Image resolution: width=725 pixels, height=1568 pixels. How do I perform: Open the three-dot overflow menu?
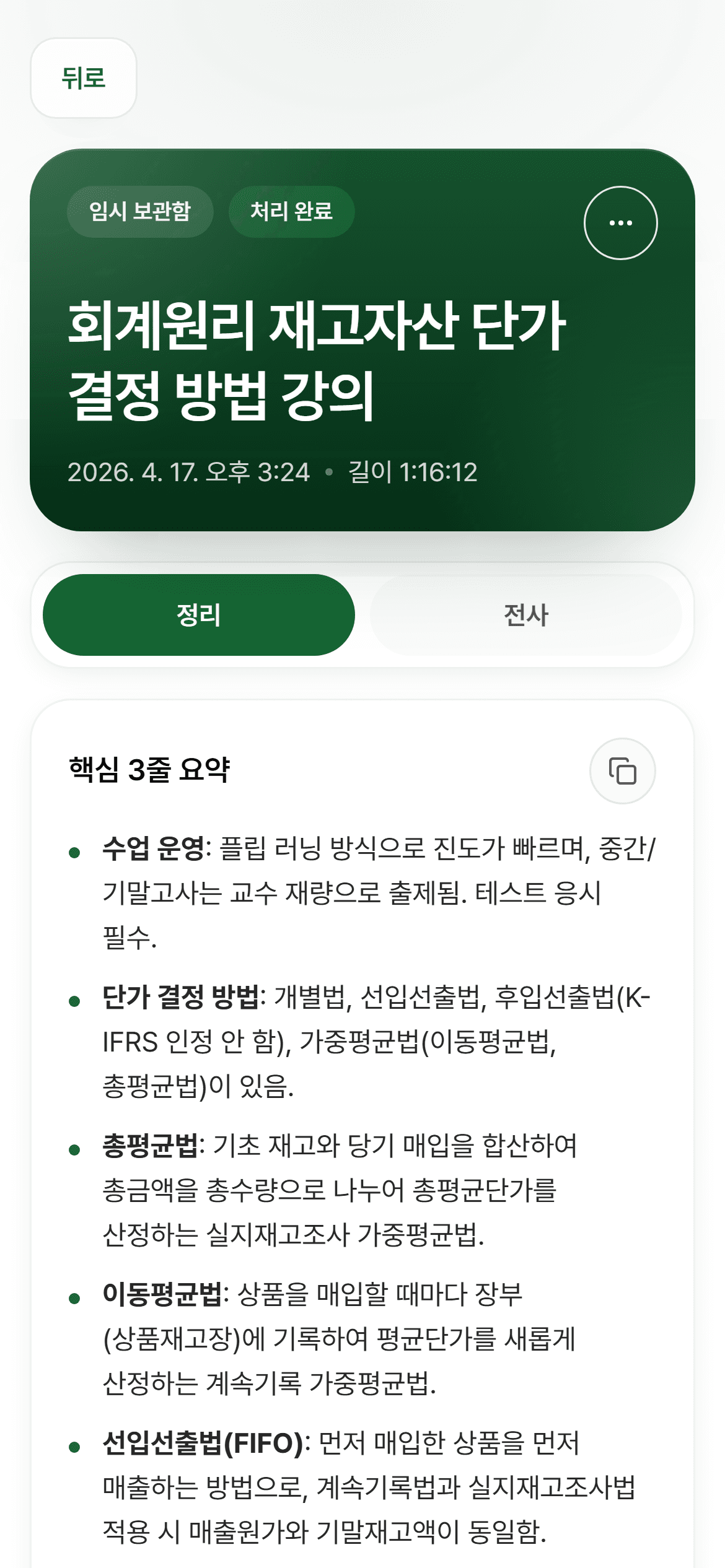[620, 223]
